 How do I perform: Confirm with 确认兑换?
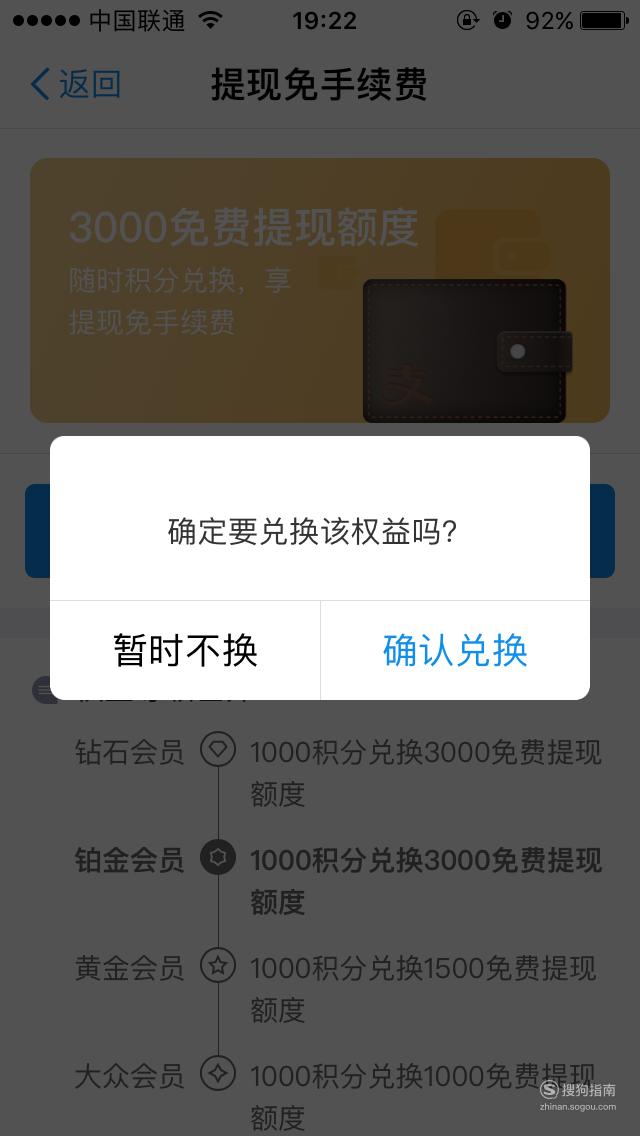pos(455,650)
